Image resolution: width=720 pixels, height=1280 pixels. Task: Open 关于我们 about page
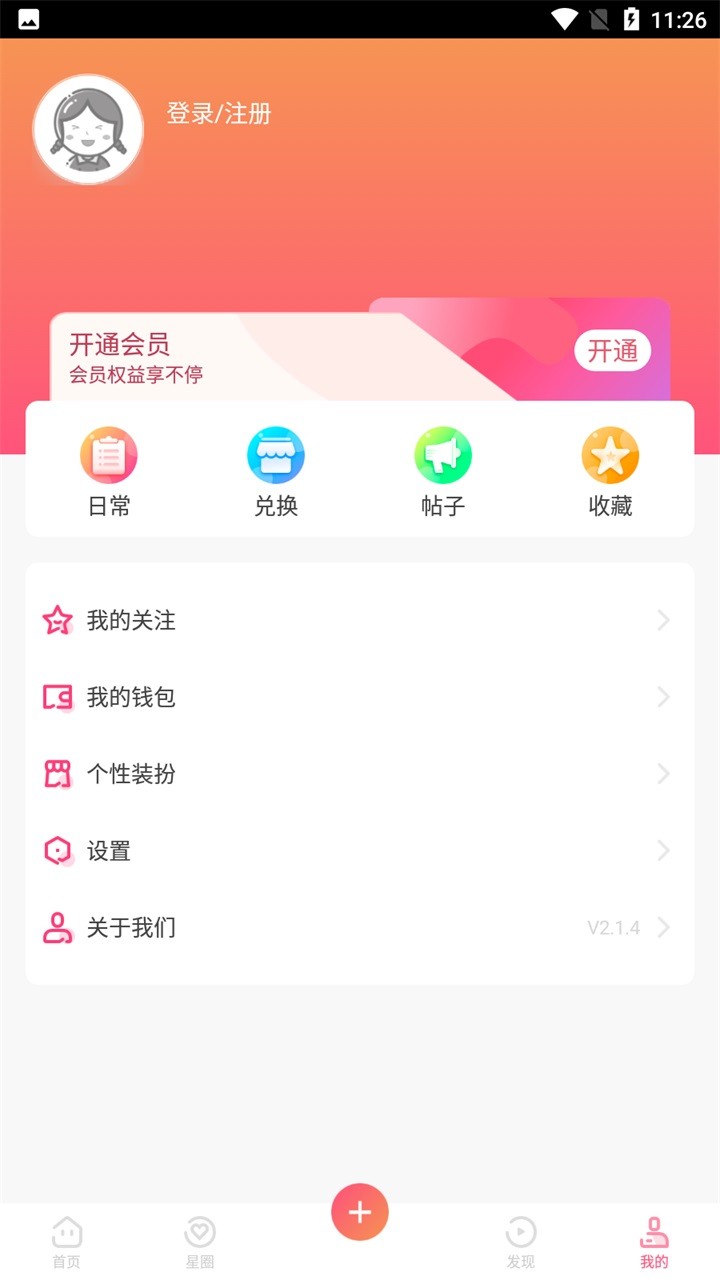(359, 928)
